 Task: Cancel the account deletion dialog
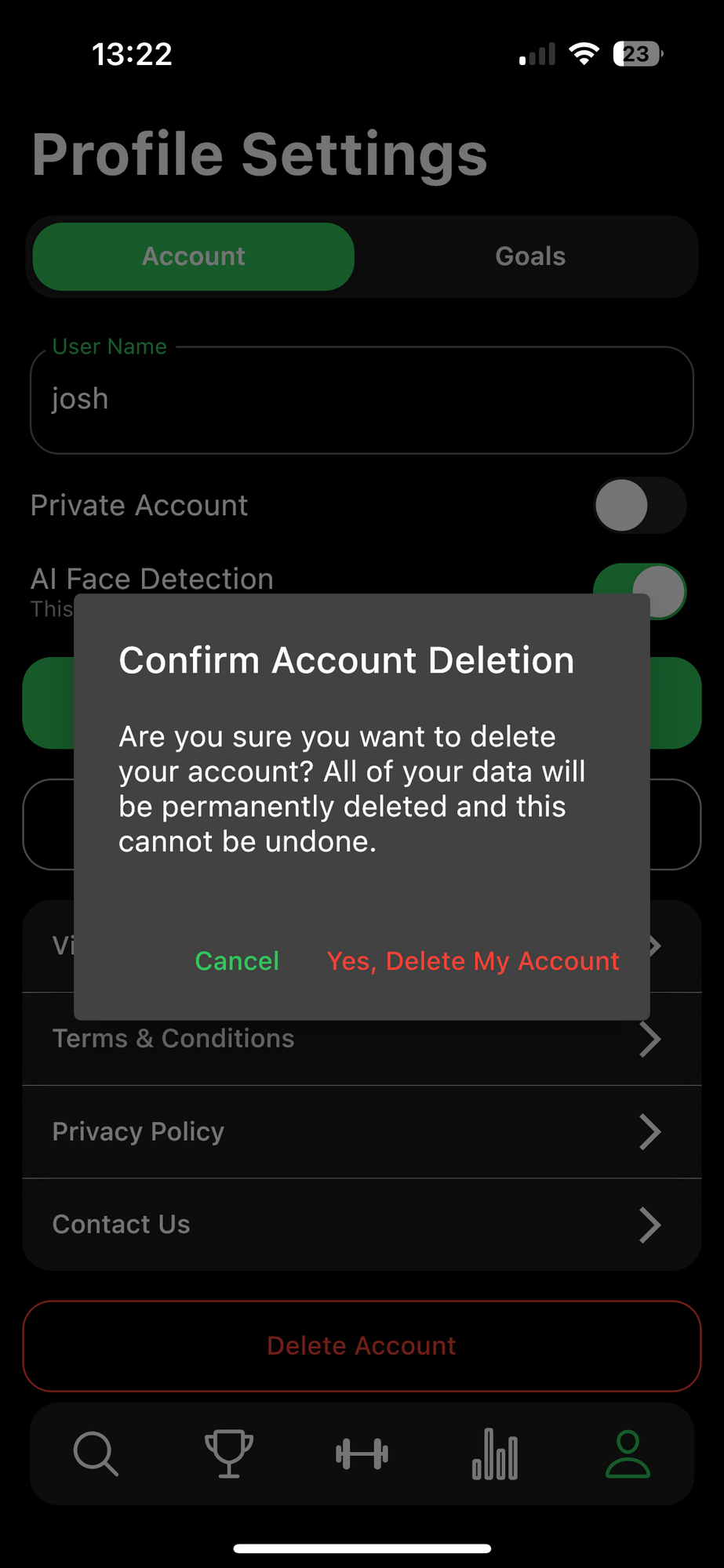(x=237, y=960)
